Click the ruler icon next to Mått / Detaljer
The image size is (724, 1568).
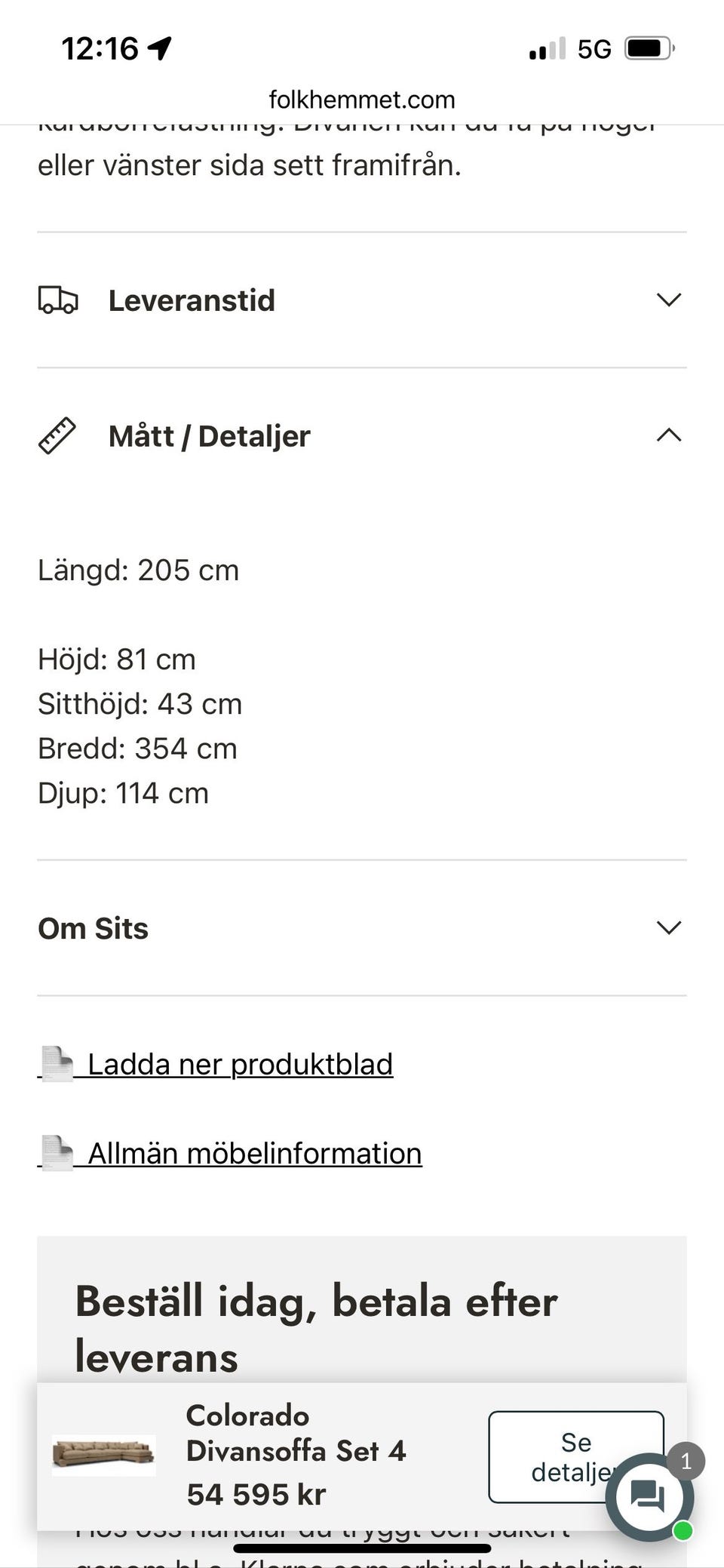point(57,435)
